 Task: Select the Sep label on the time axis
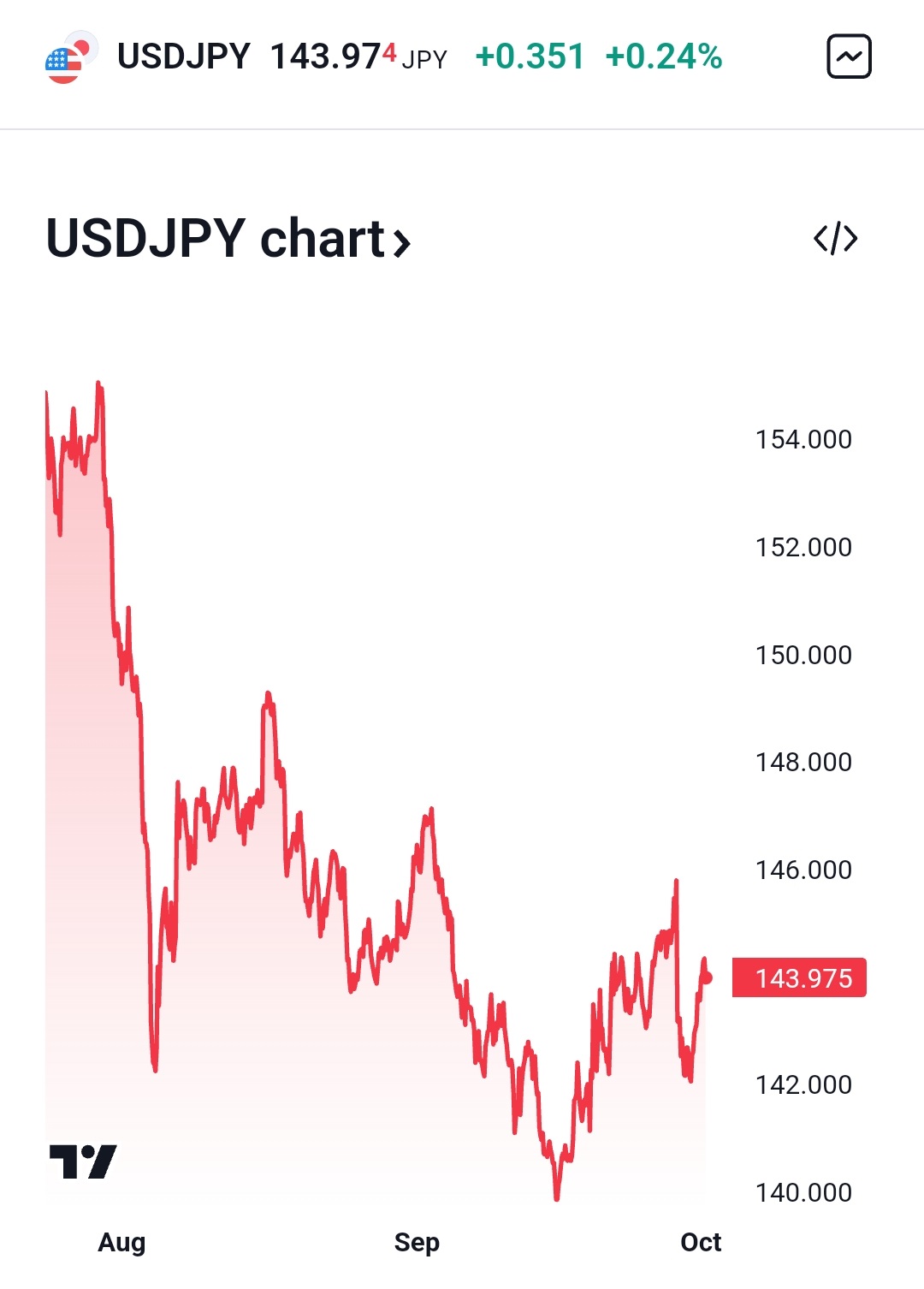(417, 1243)
